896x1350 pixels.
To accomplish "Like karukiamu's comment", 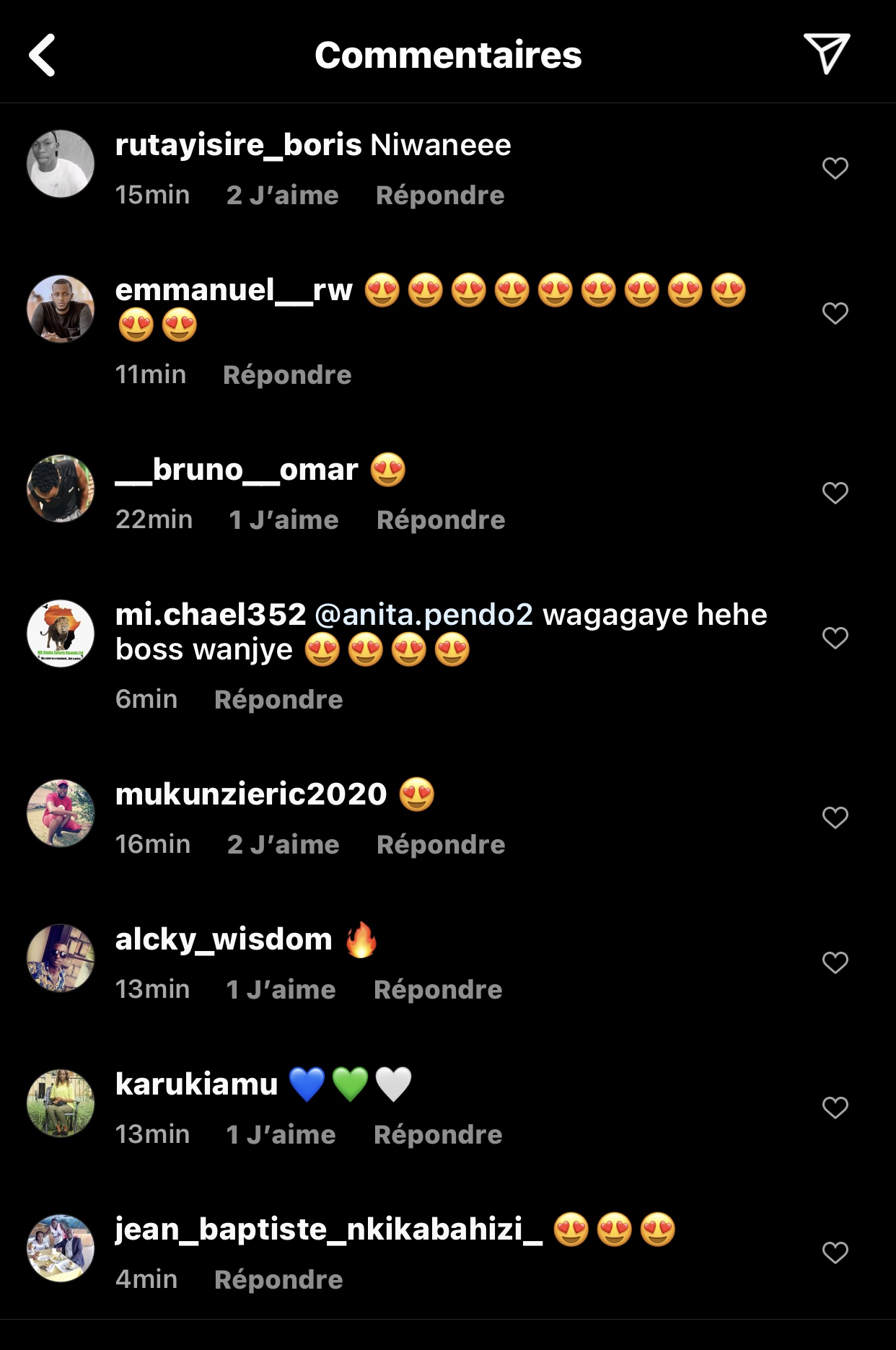I will pos(835,1108).
